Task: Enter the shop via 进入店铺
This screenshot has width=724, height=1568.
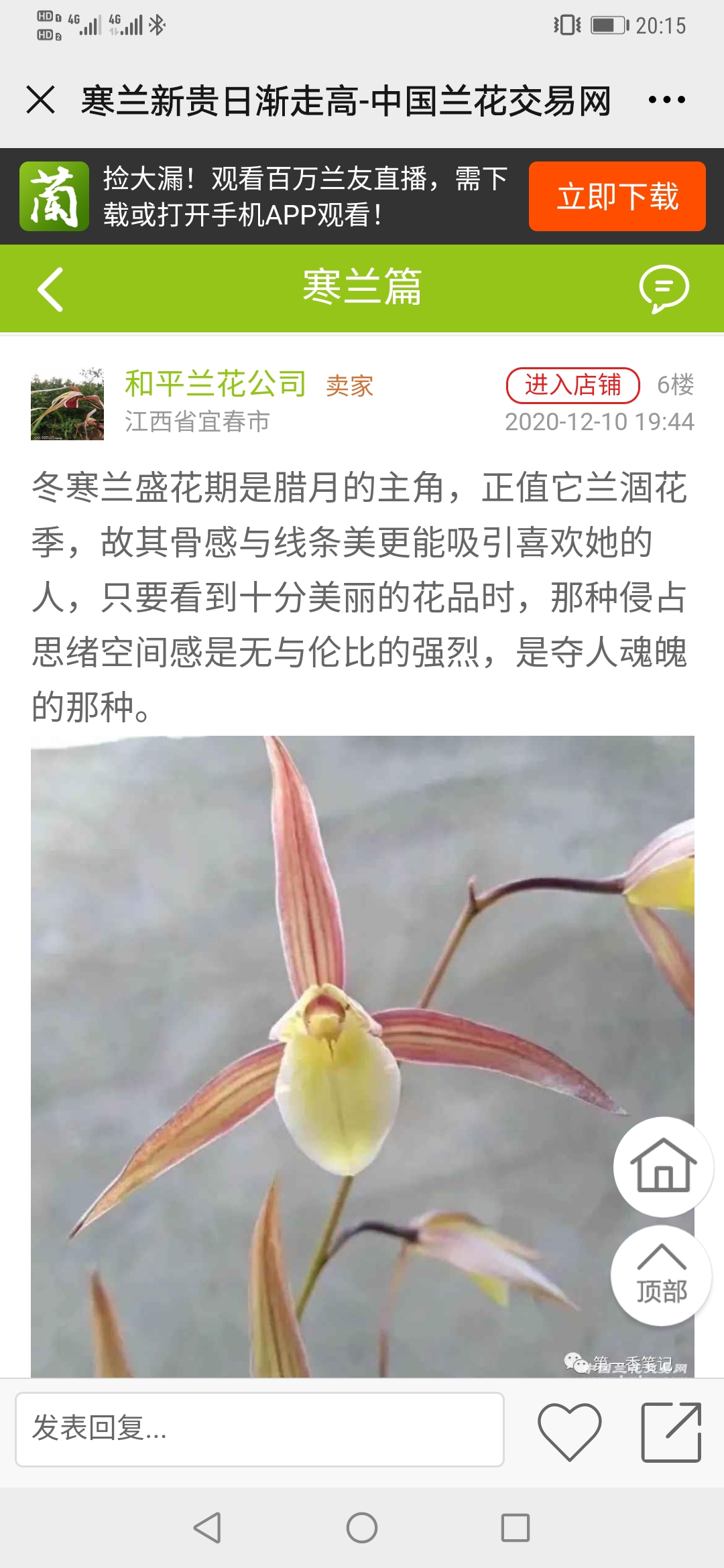Action: [x=573, y=385]
